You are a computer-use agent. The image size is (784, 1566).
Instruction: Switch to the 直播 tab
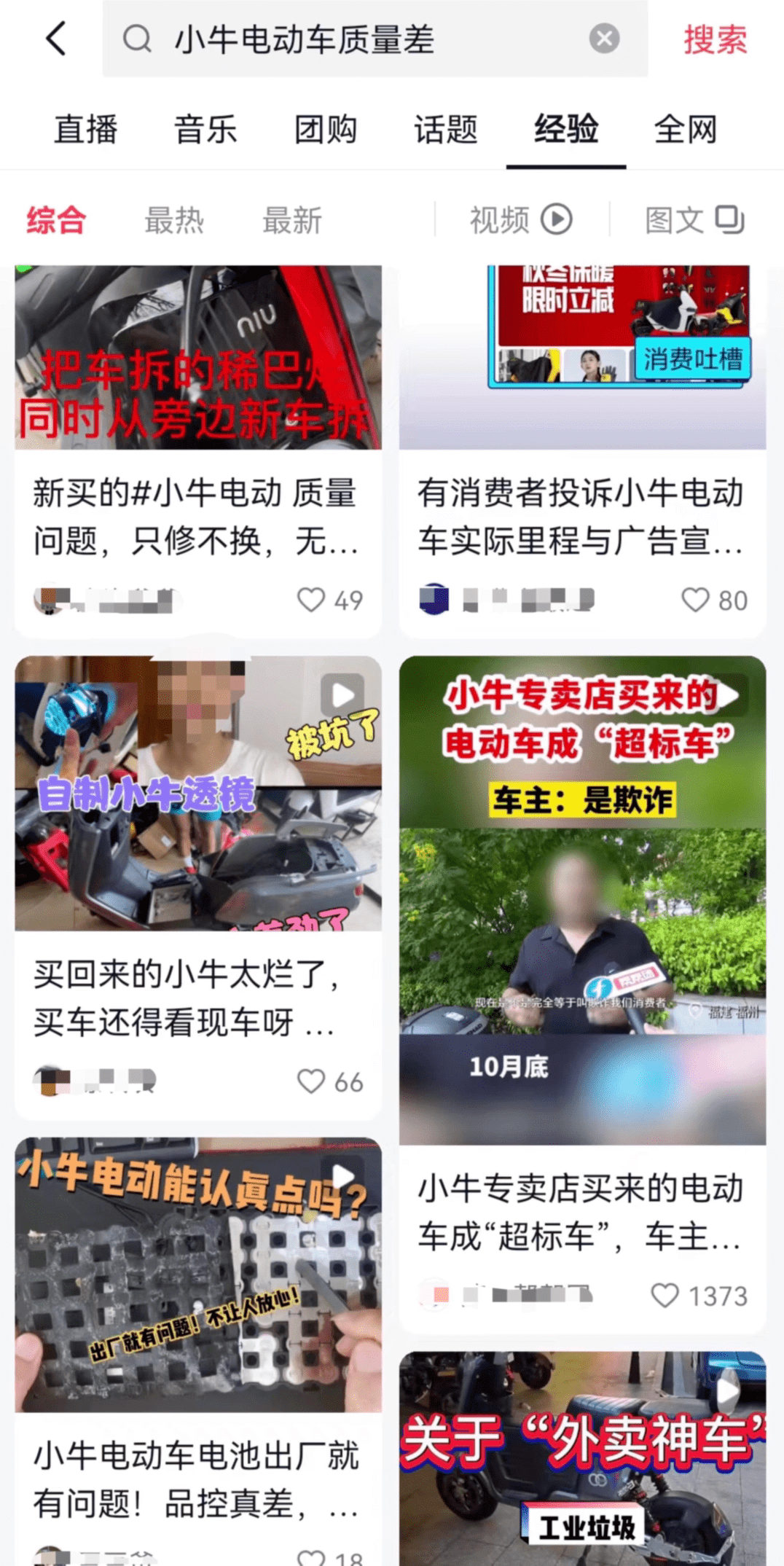pyautogui.click(x=86, y=130)
